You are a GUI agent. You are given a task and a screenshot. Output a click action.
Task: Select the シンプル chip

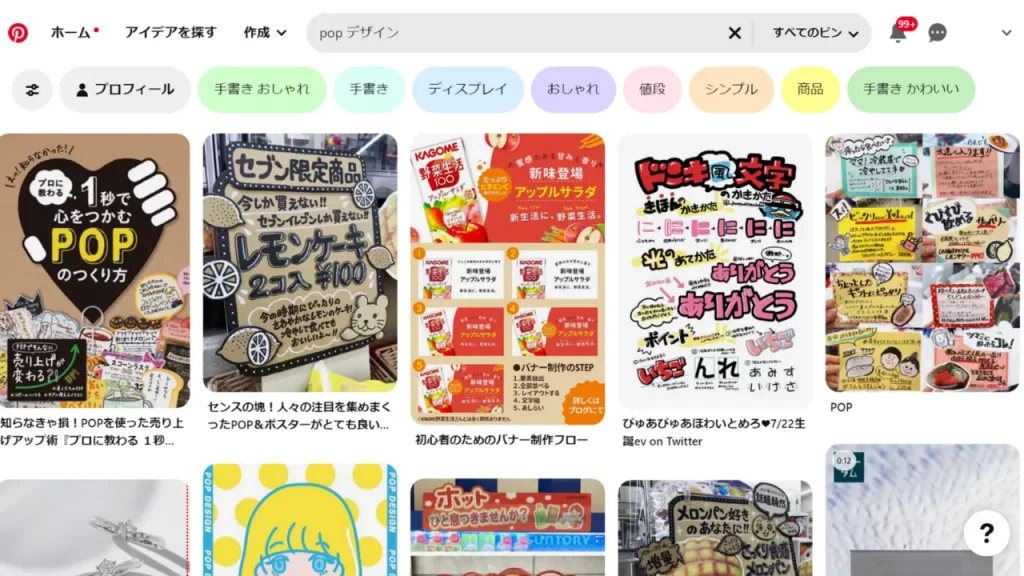pos(731,90)
